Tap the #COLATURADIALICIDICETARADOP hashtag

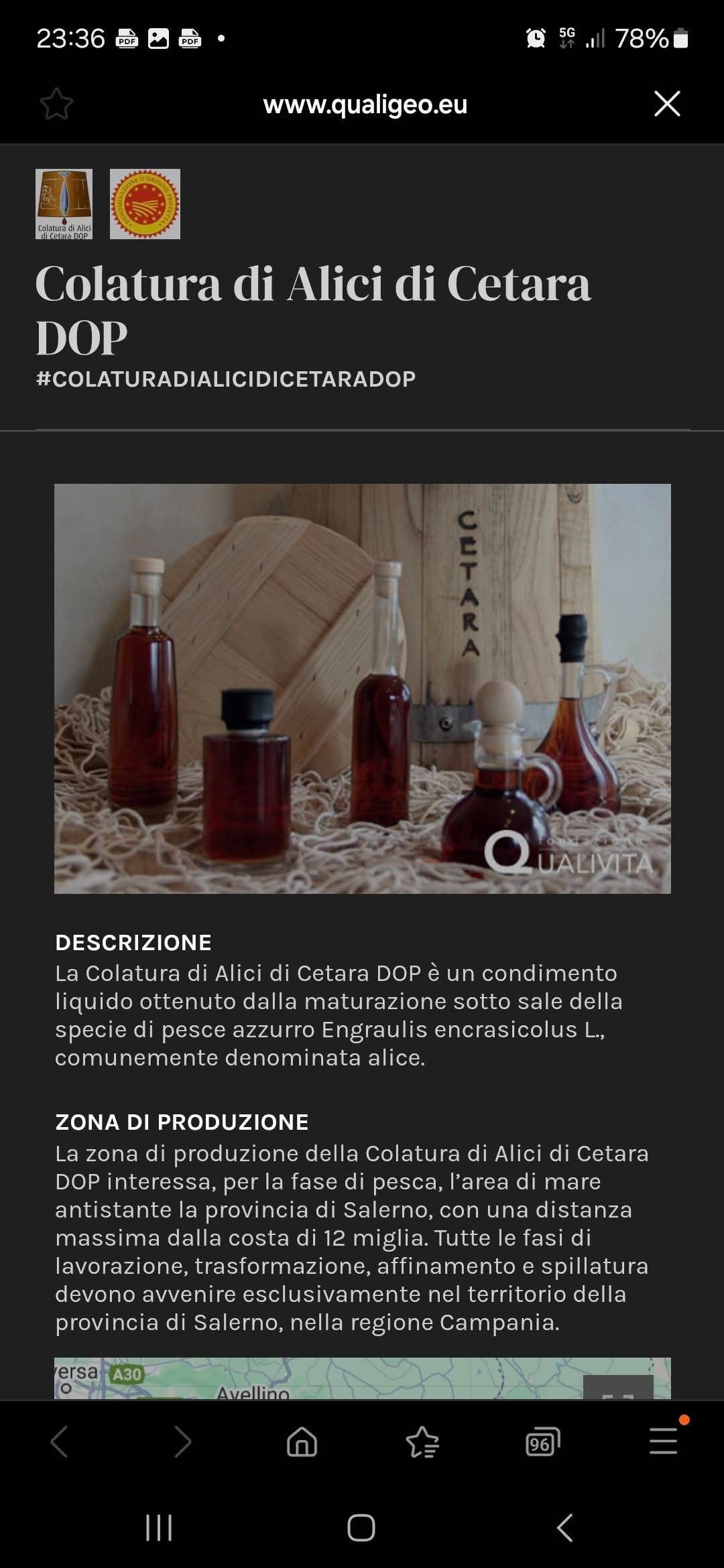click(226, 379)
